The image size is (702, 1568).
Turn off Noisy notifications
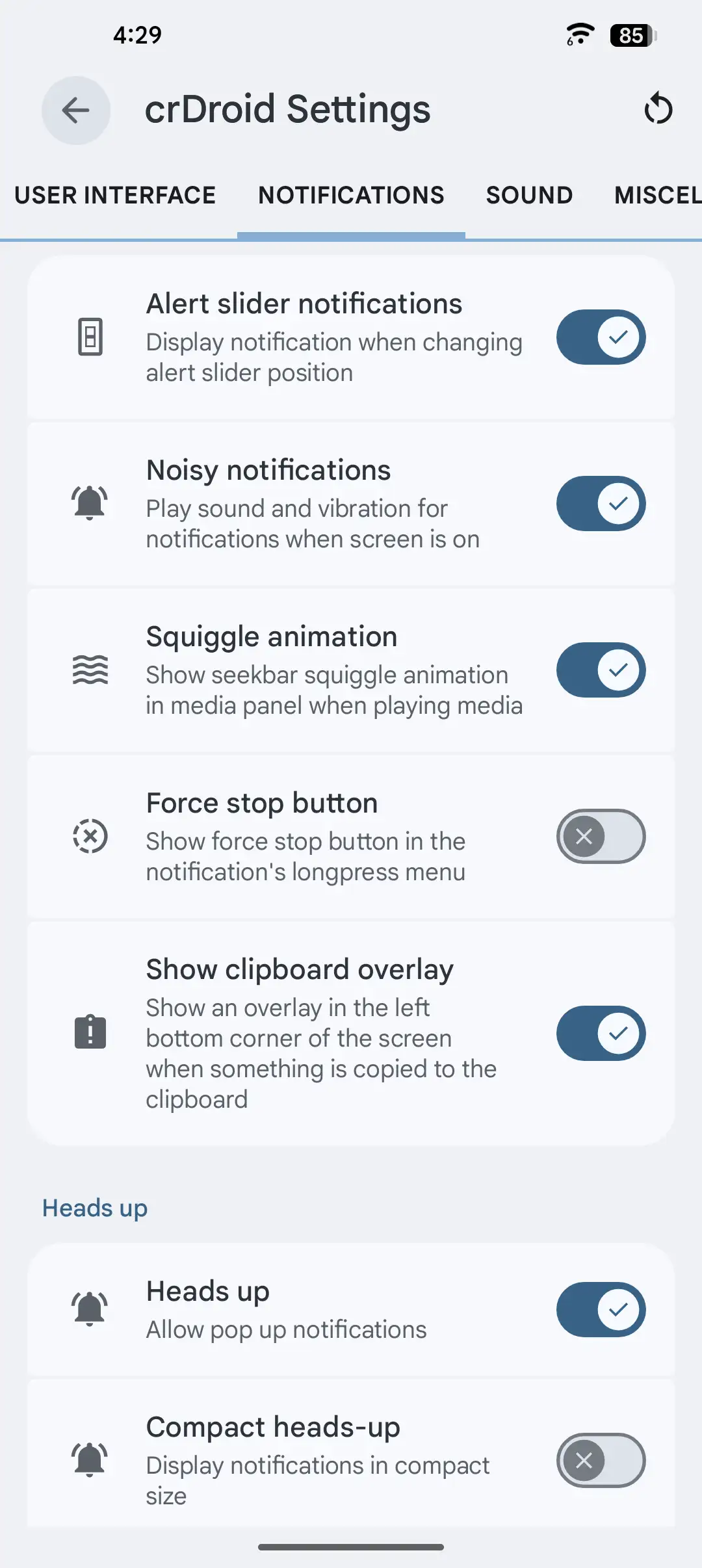[601, 503]
